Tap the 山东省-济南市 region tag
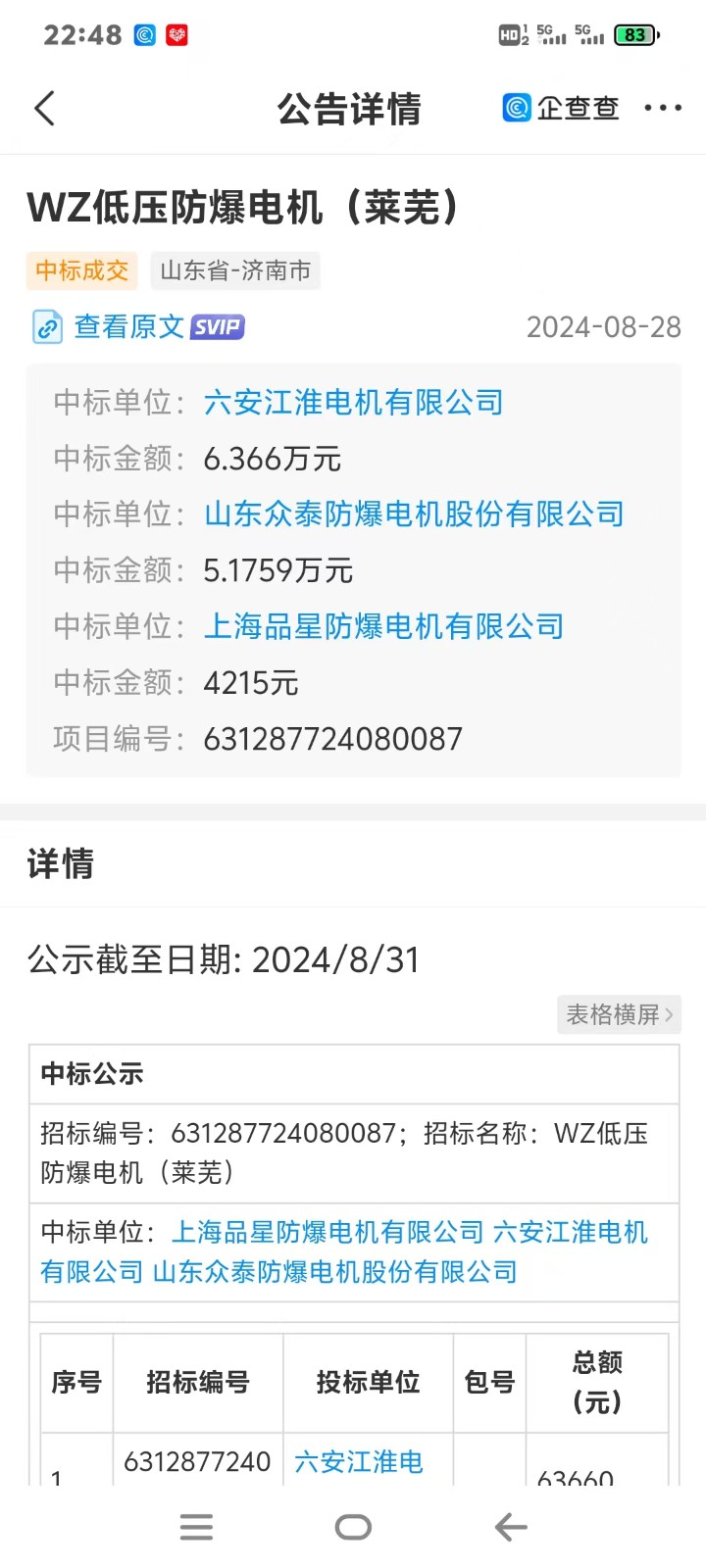This screenshot has width=706, height=1568. pyautogui.click(x=235, y=270)
